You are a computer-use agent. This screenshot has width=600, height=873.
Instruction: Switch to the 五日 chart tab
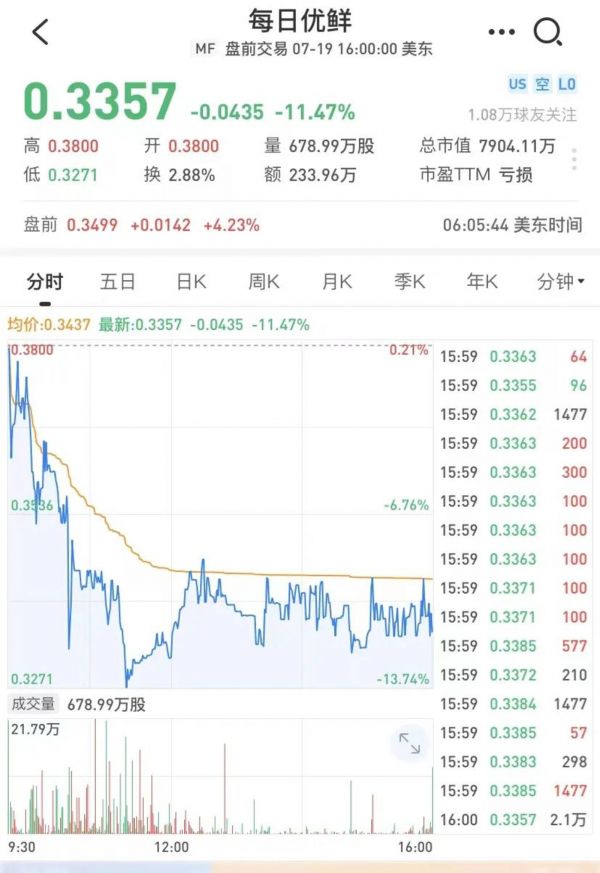(x=118, y=282)
